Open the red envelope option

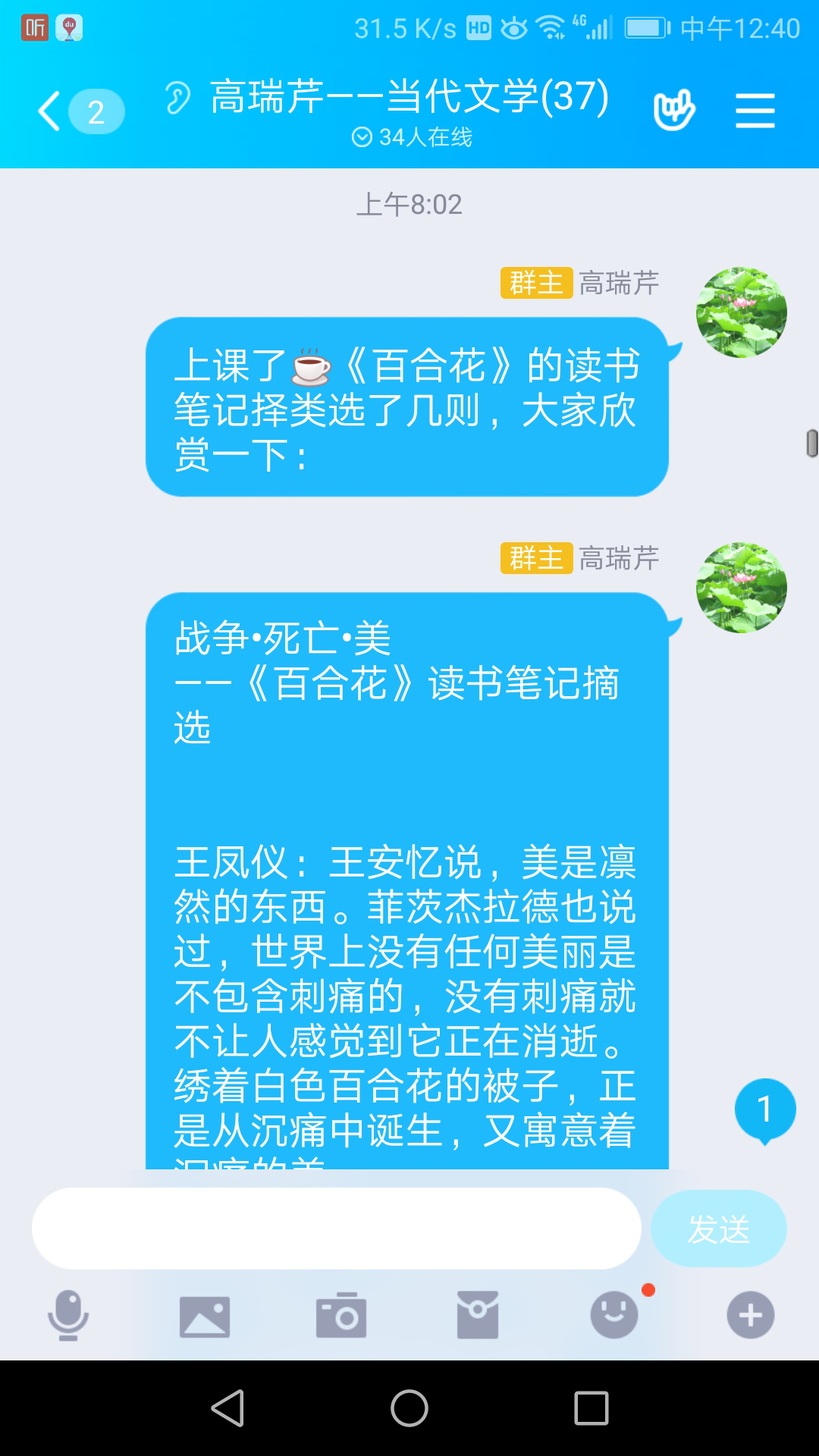[478, 1315]
